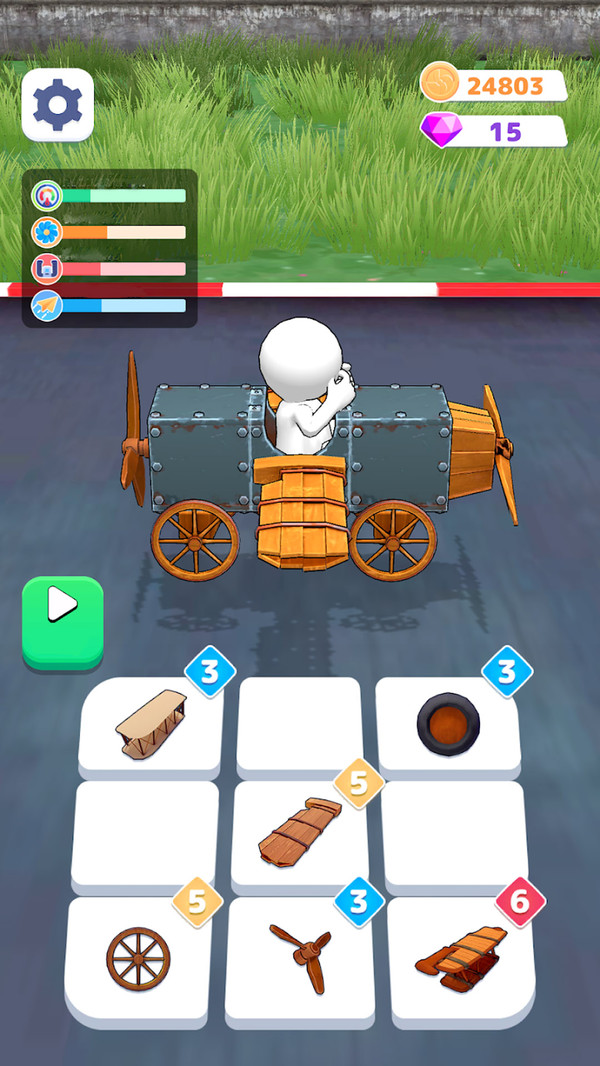Start the run with the green play button
This screenshot has width=600, height=1066.
point(62,621)
